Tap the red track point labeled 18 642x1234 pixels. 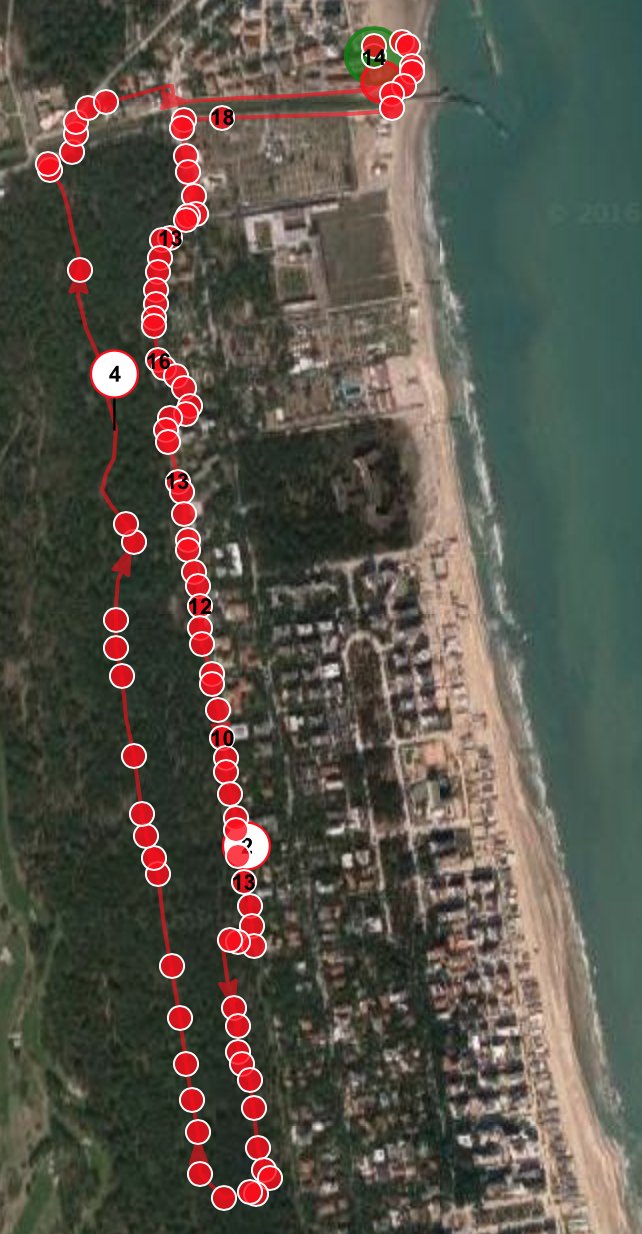pos(222,119)
